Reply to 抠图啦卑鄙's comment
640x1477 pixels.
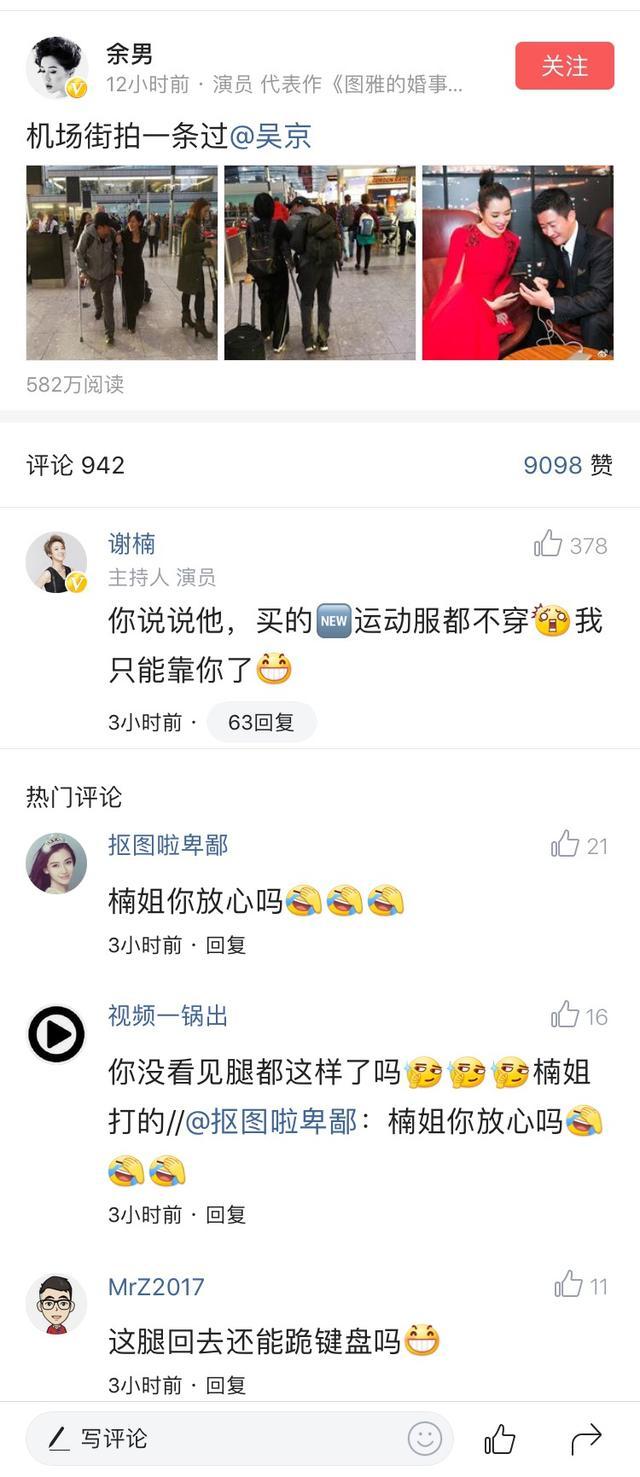tap(226, 944)
